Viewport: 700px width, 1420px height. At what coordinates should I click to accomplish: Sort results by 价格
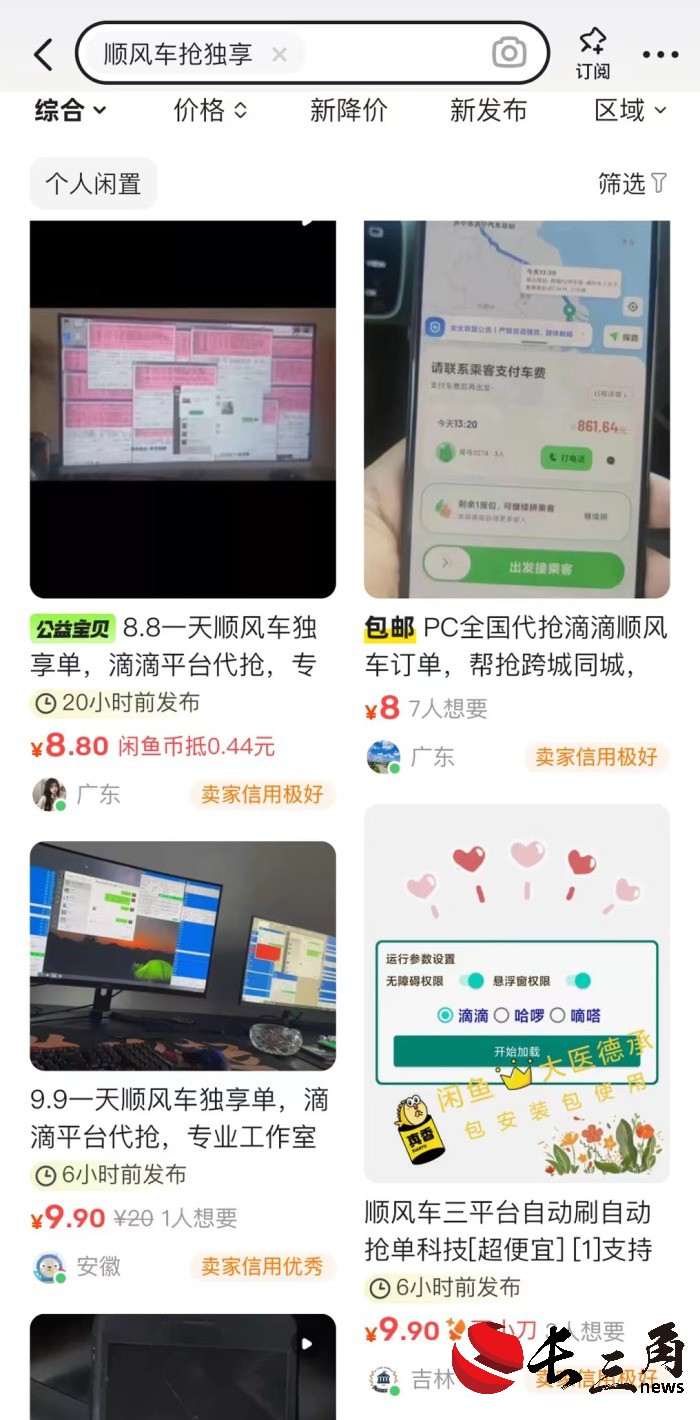209,111
